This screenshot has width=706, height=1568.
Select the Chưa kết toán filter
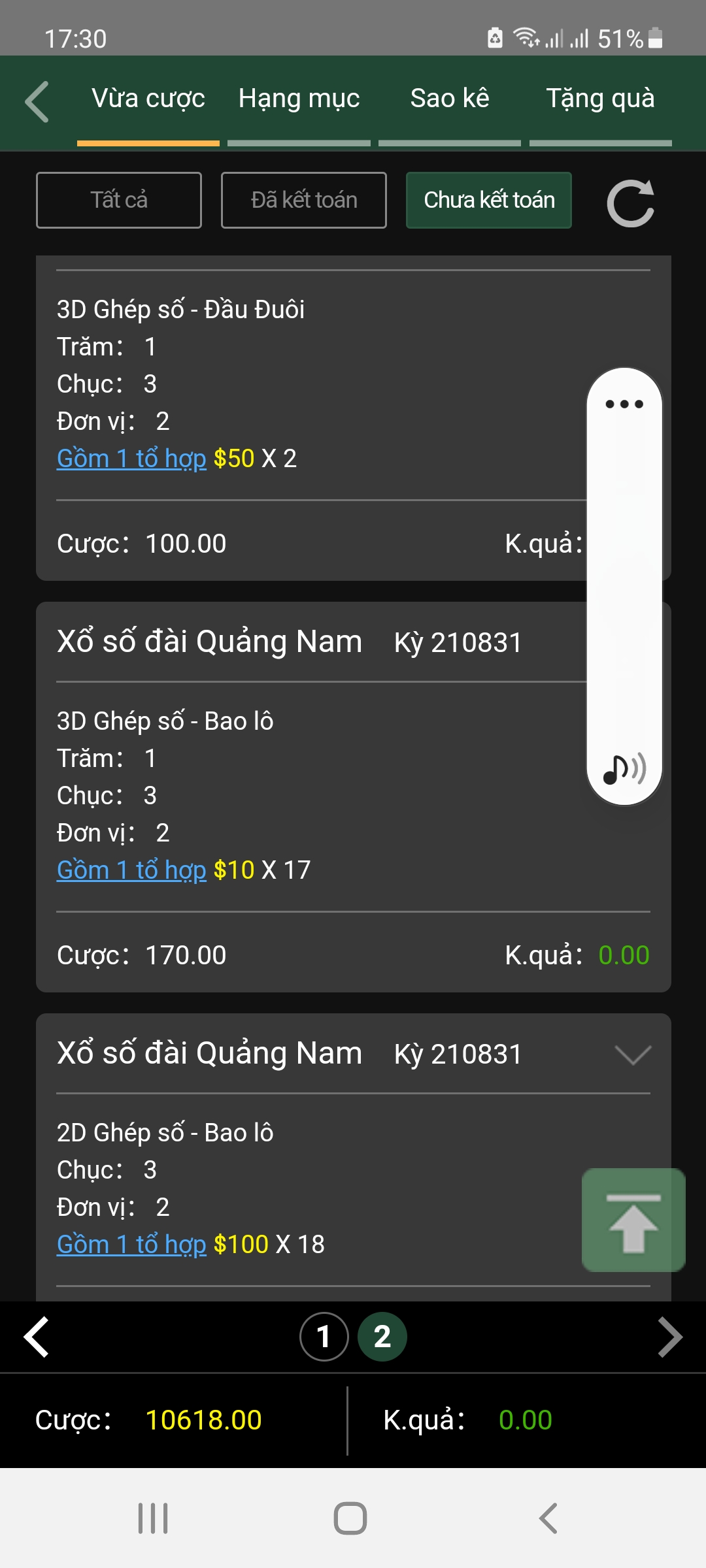tap(489, 200)
